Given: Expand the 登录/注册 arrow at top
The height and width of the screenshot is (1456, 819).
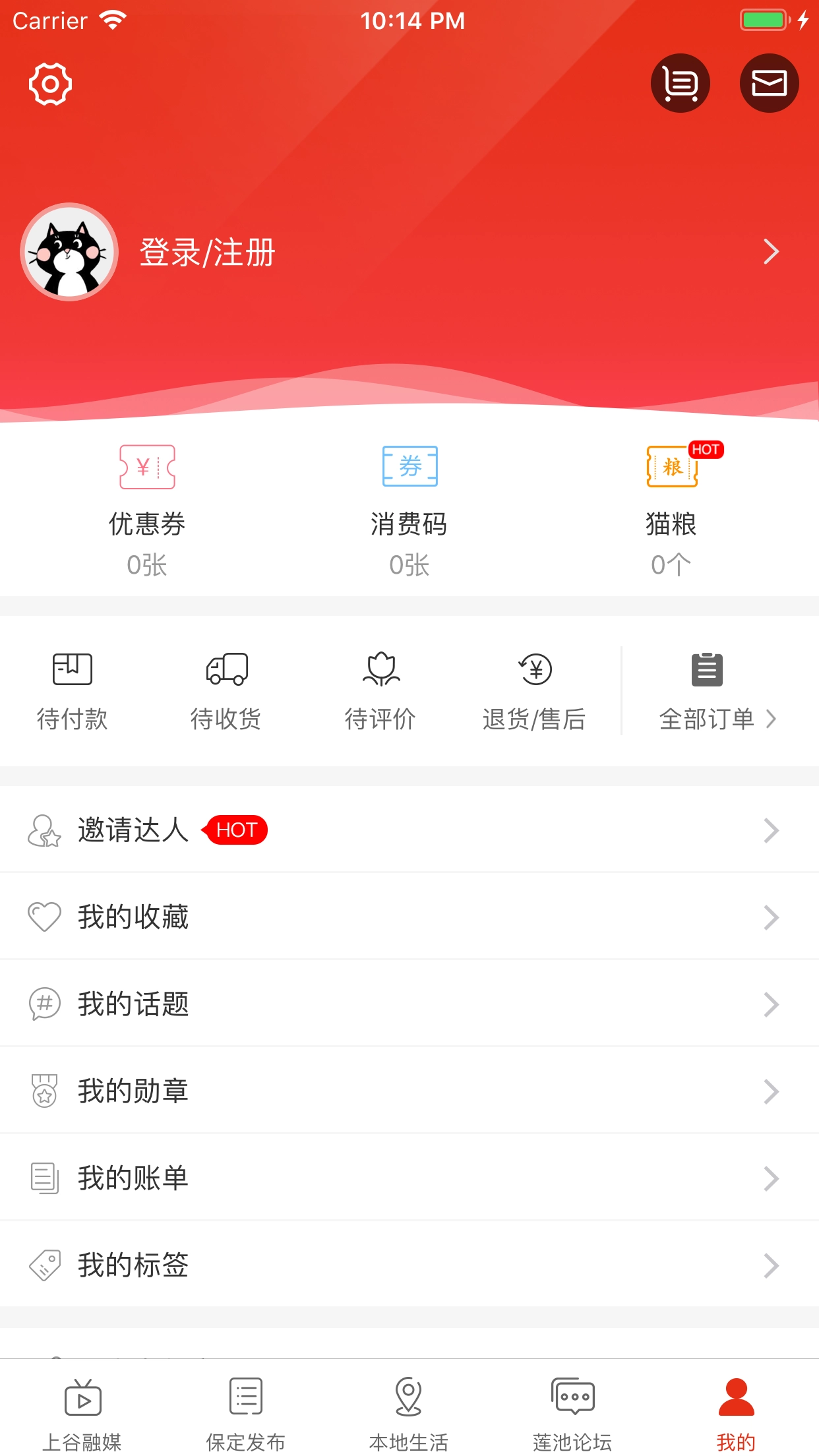Looking at the screenshot, I should (770, 252).
